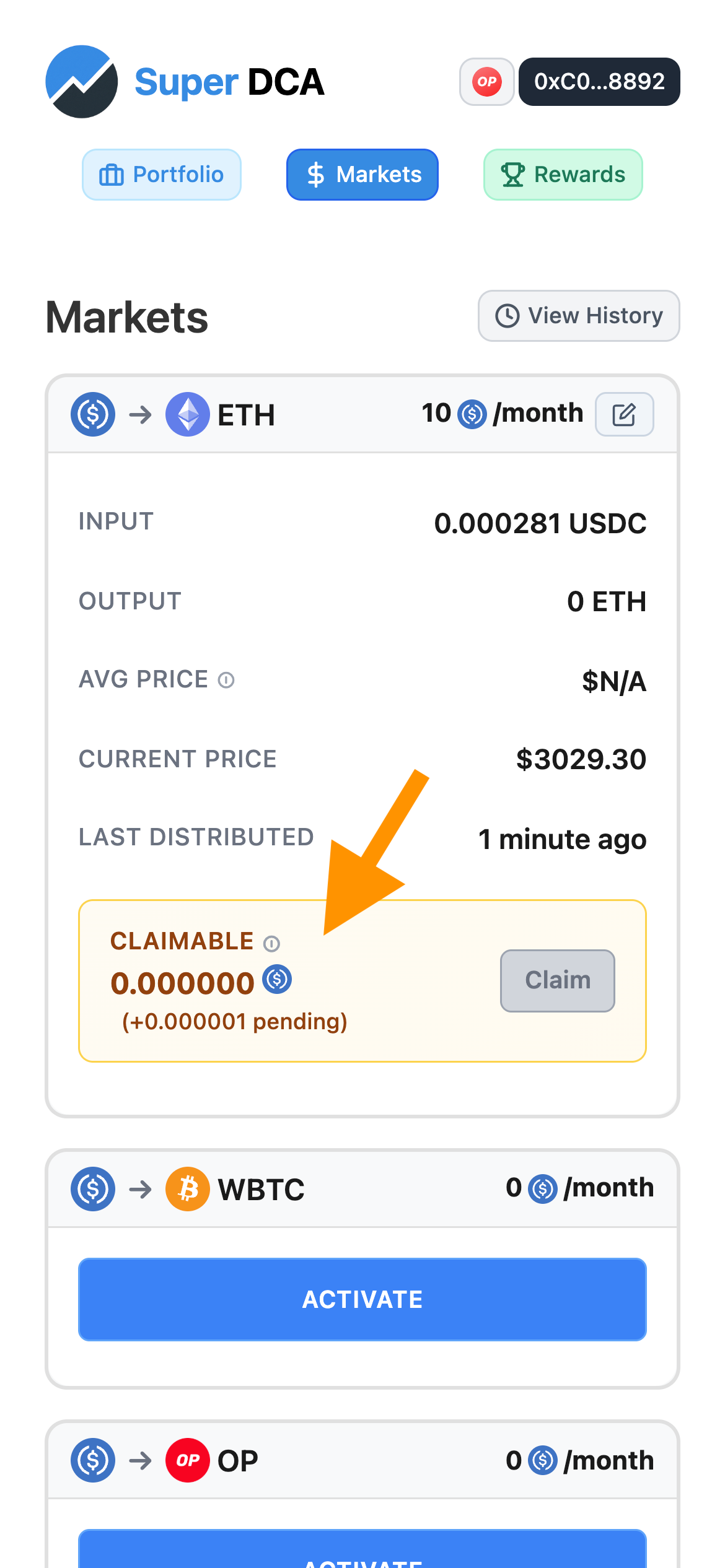
Task: Click the USDC icon on the ETH market row
Action: coord(92,415)
